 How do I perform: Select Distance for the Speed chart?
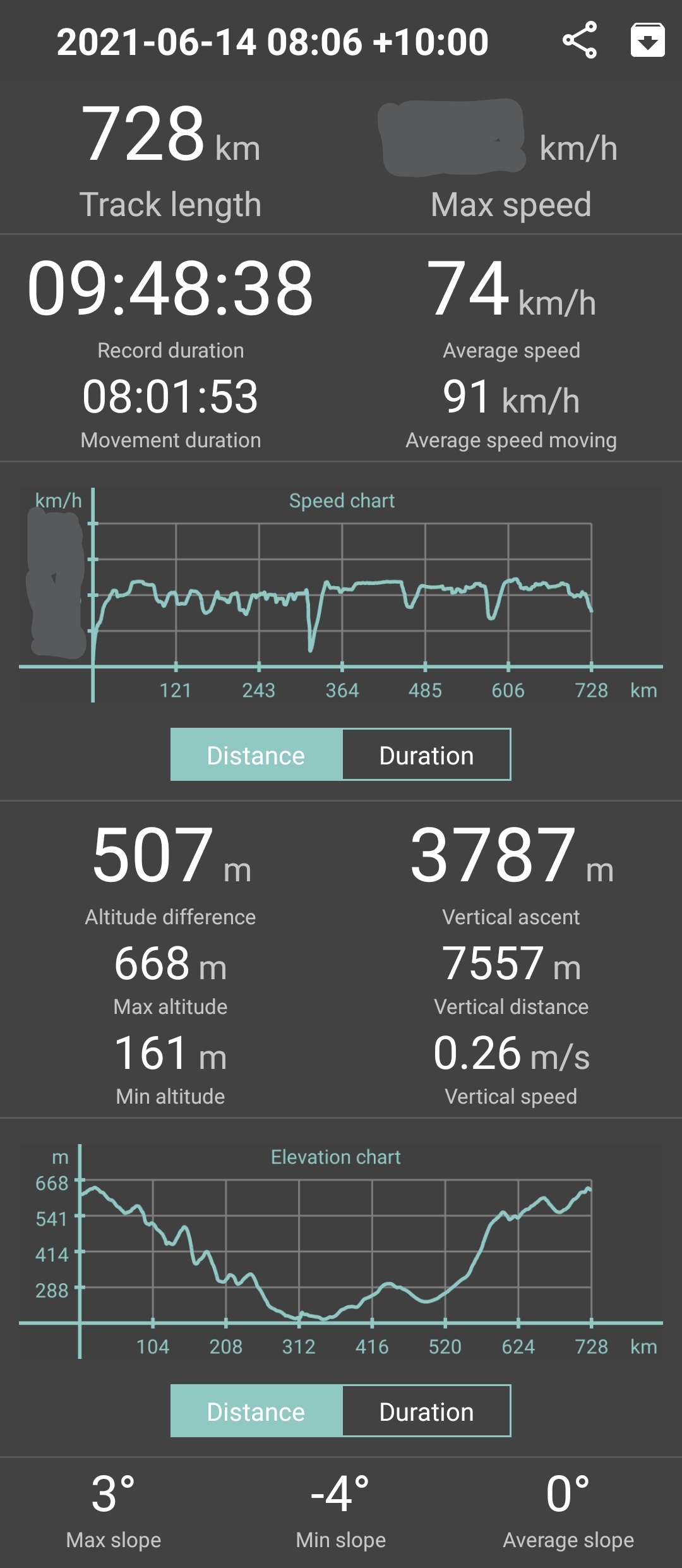(x=256, y=755)
